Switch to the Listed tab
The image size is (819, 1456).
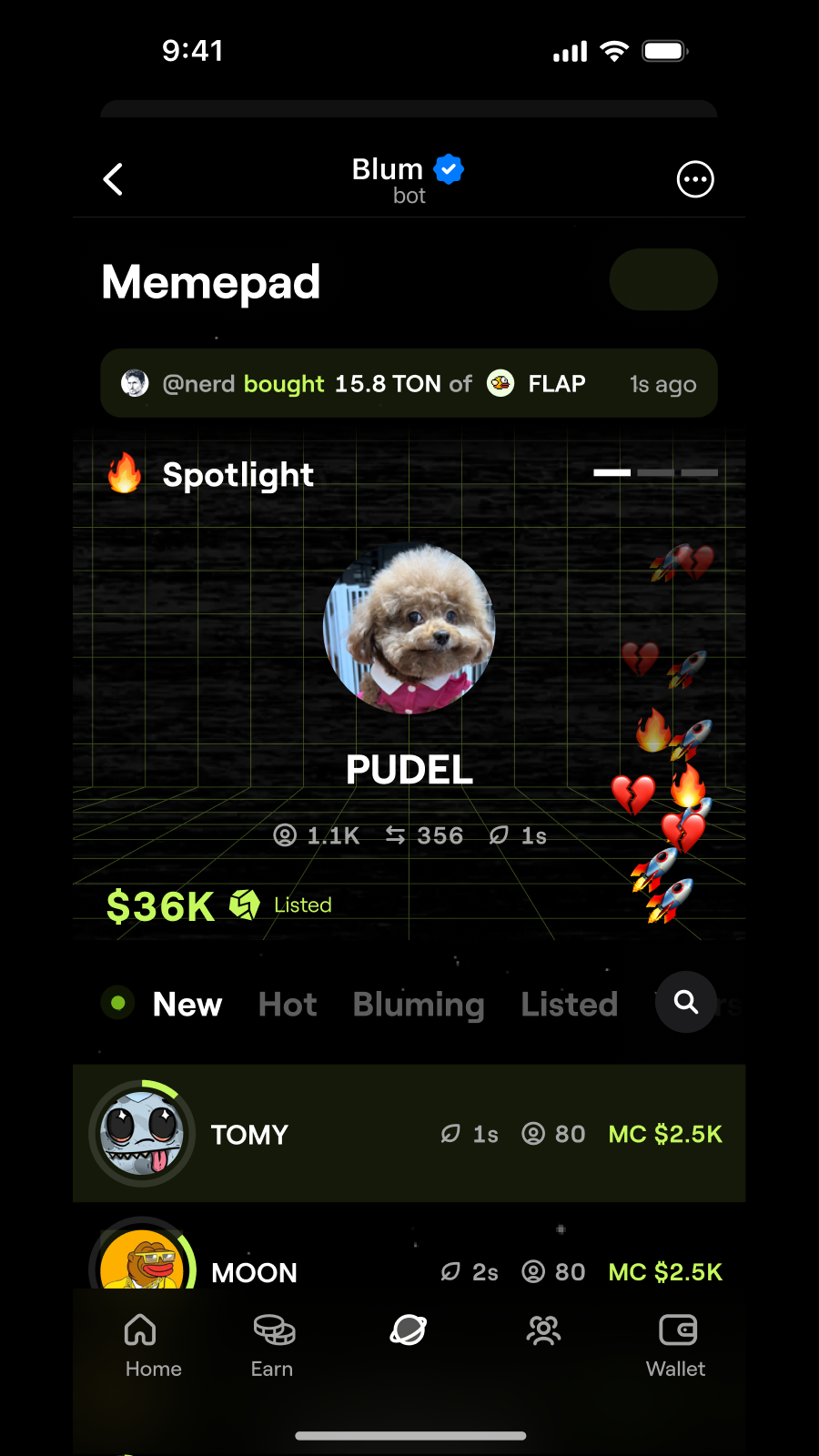coord(570,1004)
